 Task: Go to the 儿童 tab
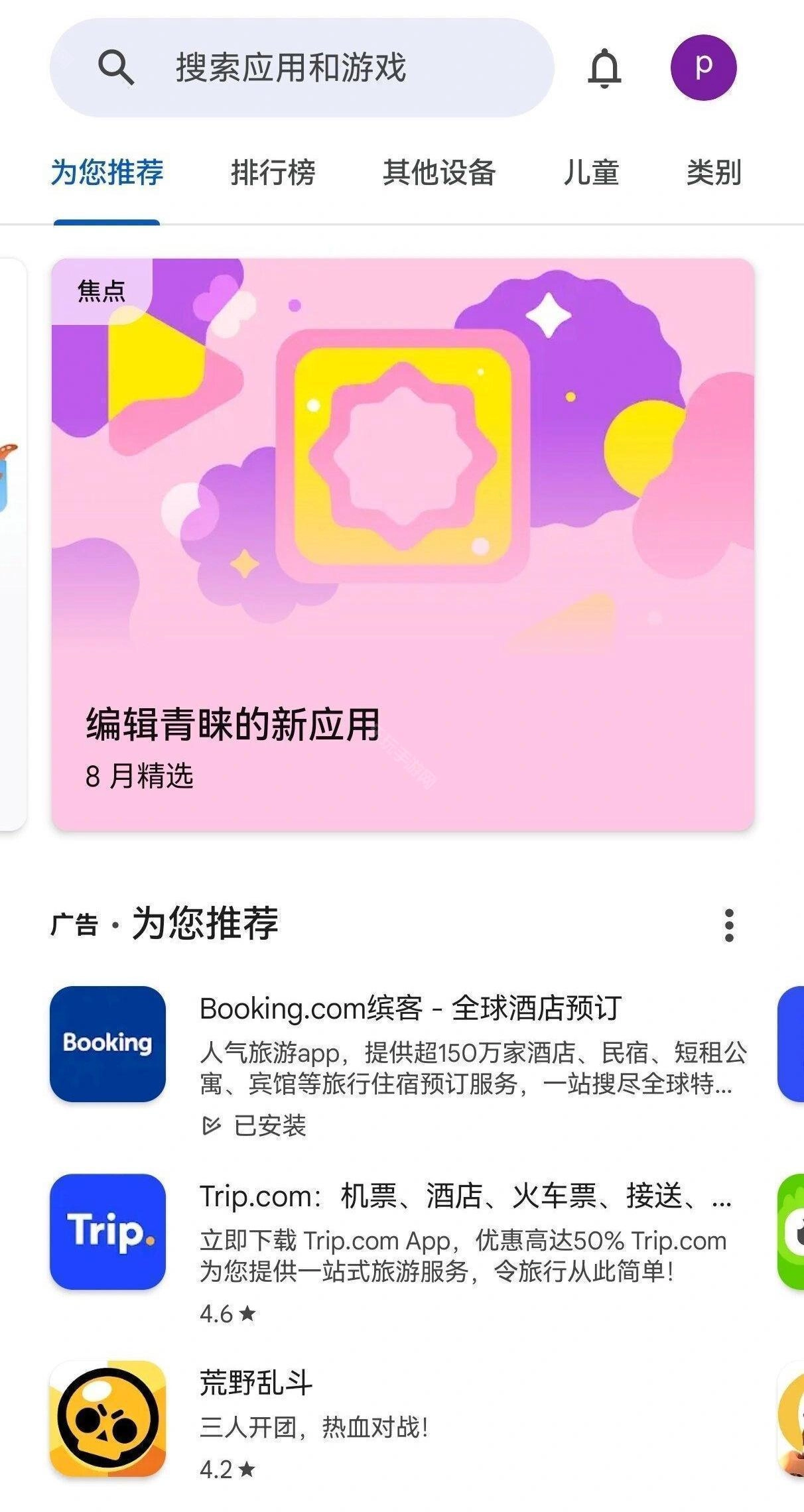coord(590,172)
